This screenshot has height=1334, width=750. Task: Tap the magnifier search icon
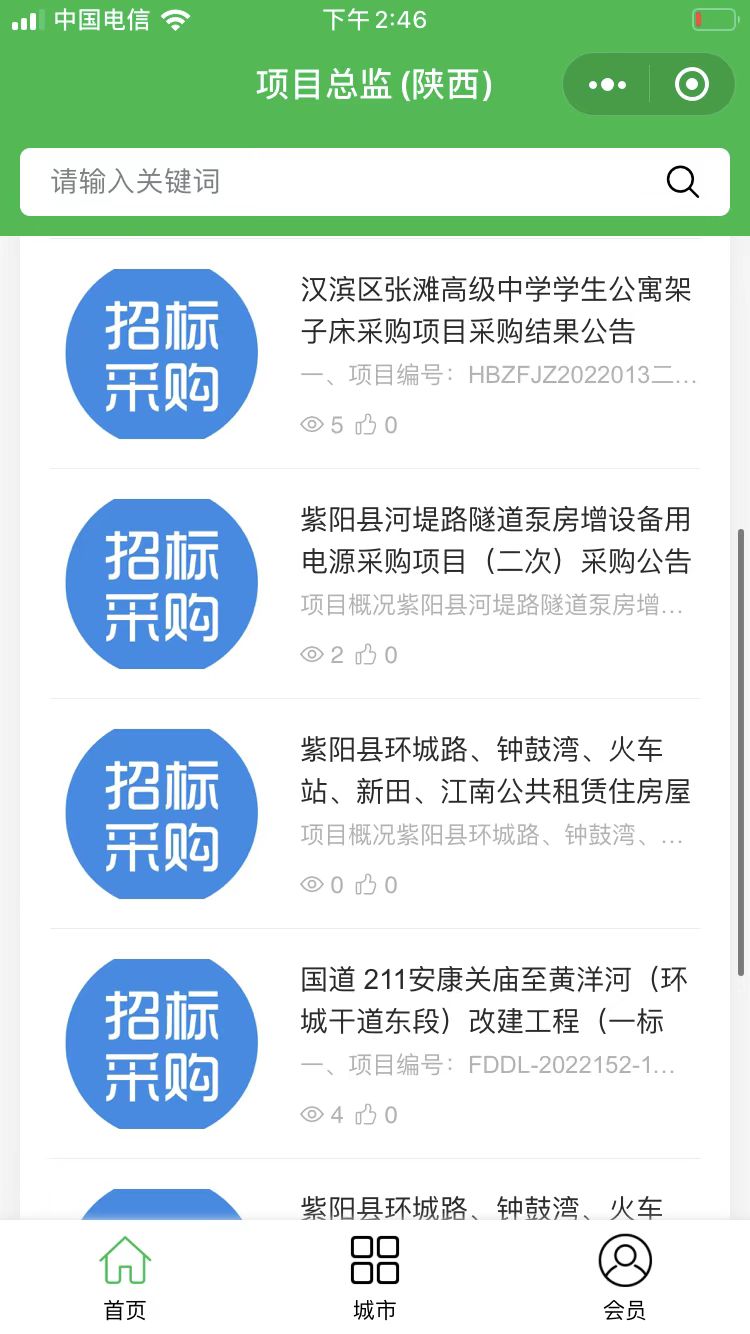click(x=682, y=182)
